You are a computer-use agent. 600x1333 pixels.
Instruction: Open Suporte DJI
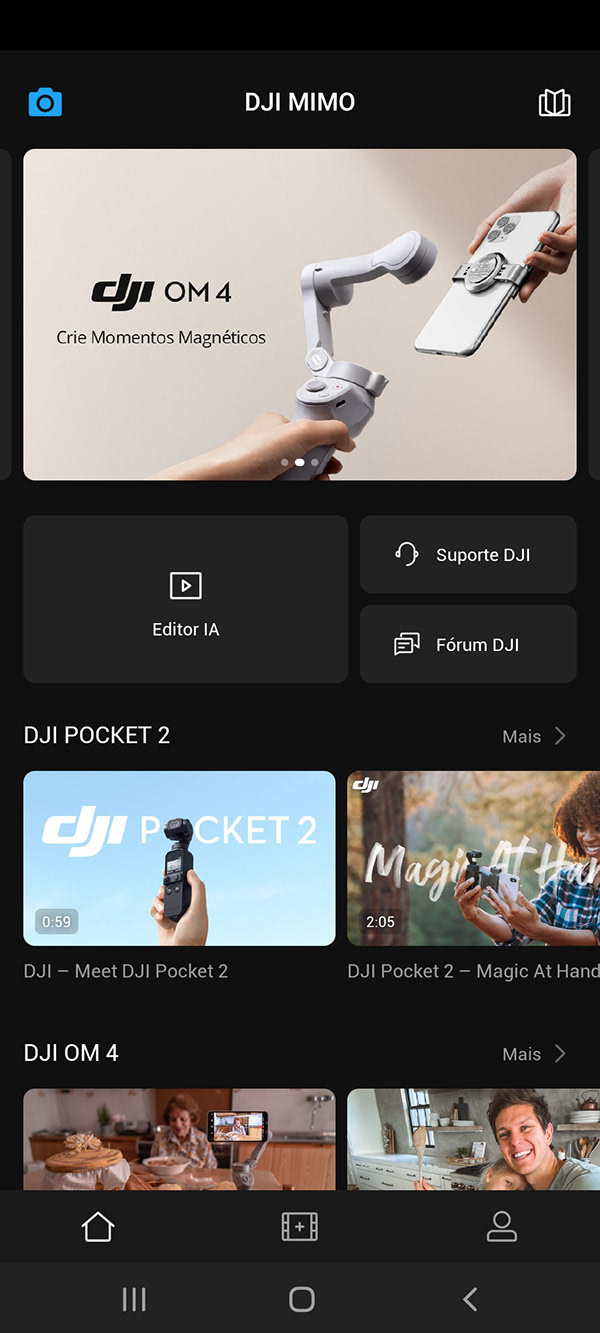468,554
